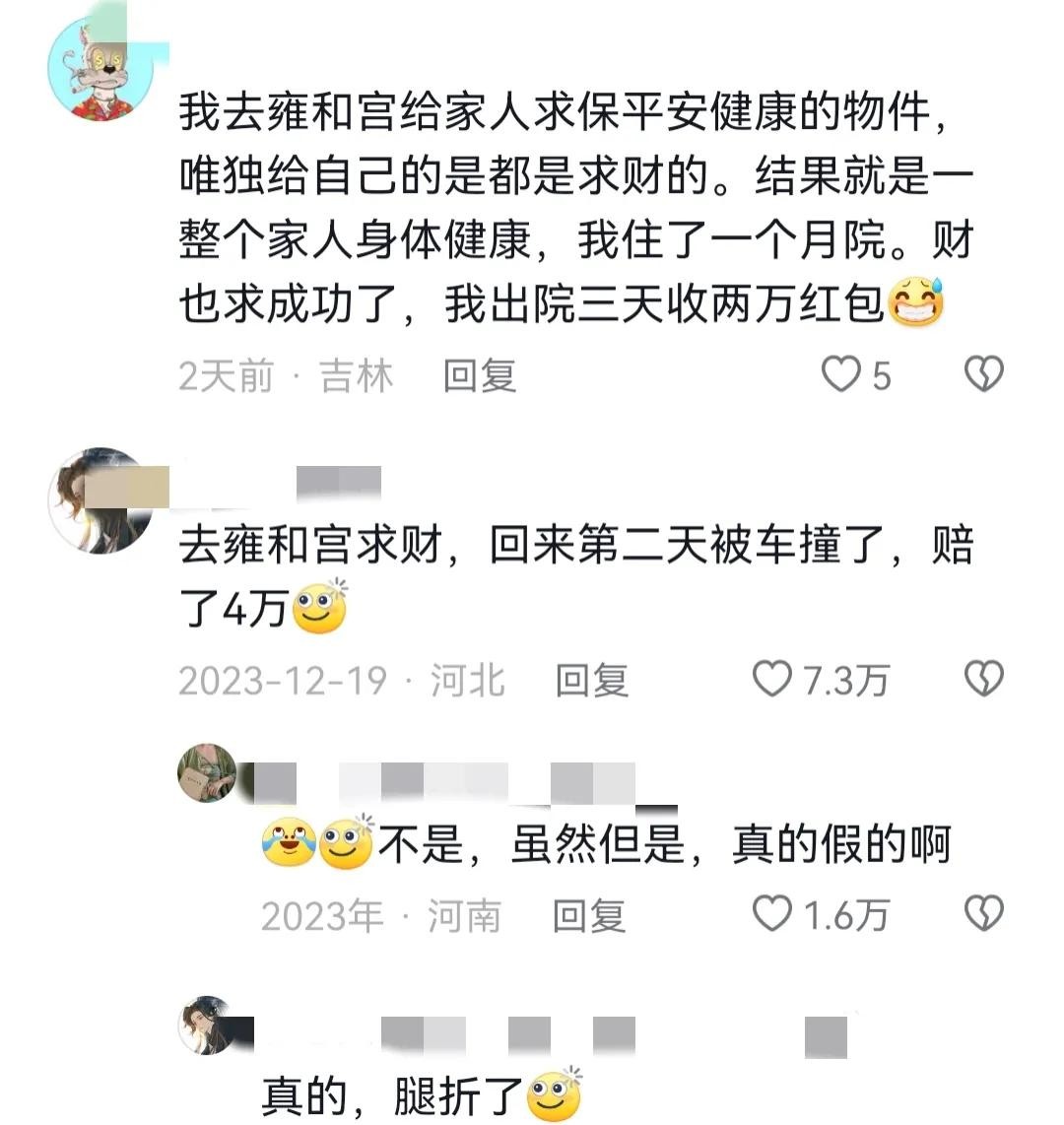Reply to the comment from 河北

pyautogui.click(x=591, y=680)
